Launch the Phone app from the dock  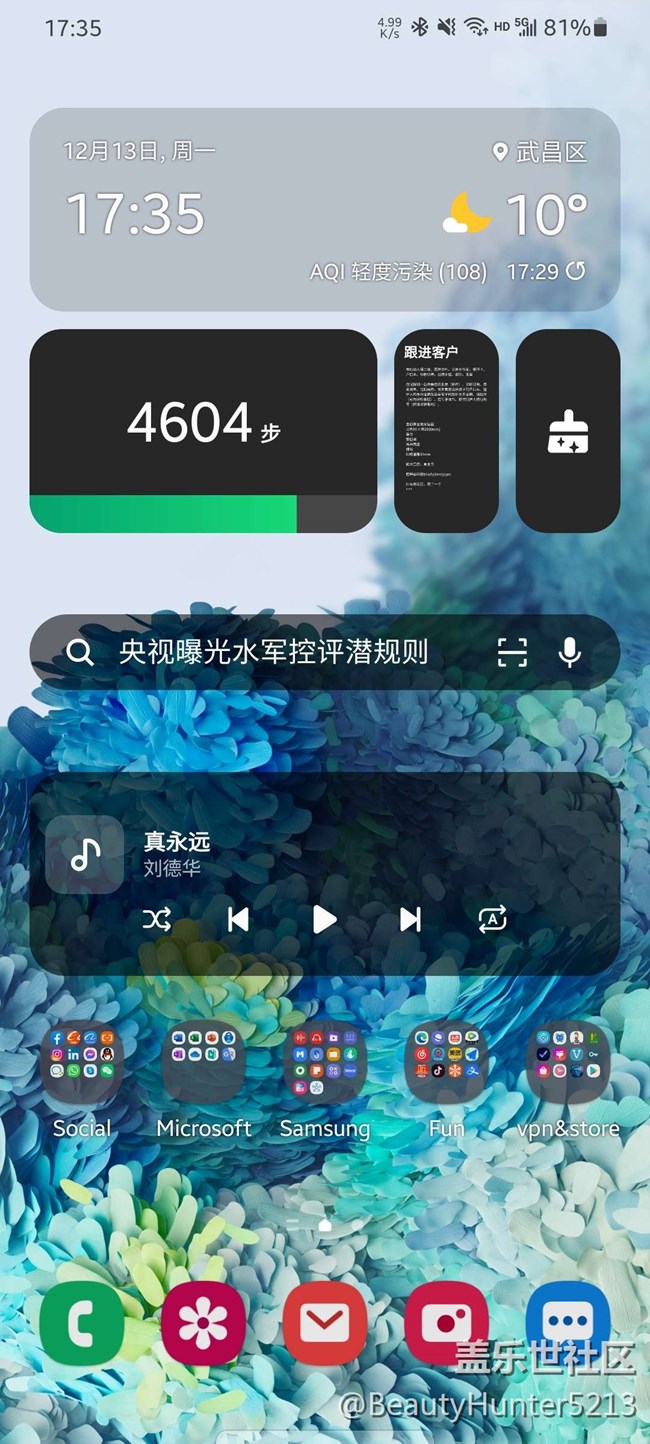tap(82, 1323)
